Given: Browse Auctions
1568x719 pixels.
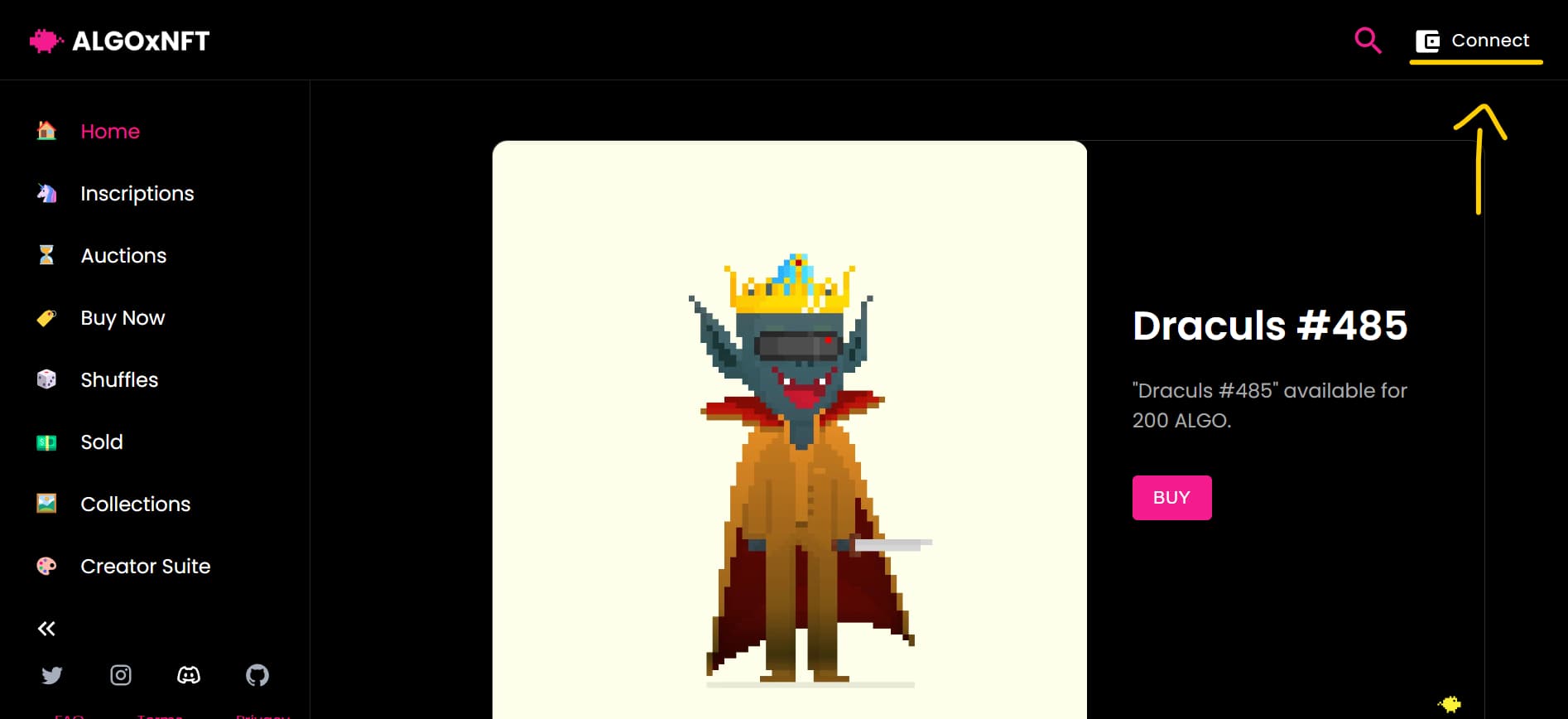Looking at the screenshot, I should [x=123, y=255].
